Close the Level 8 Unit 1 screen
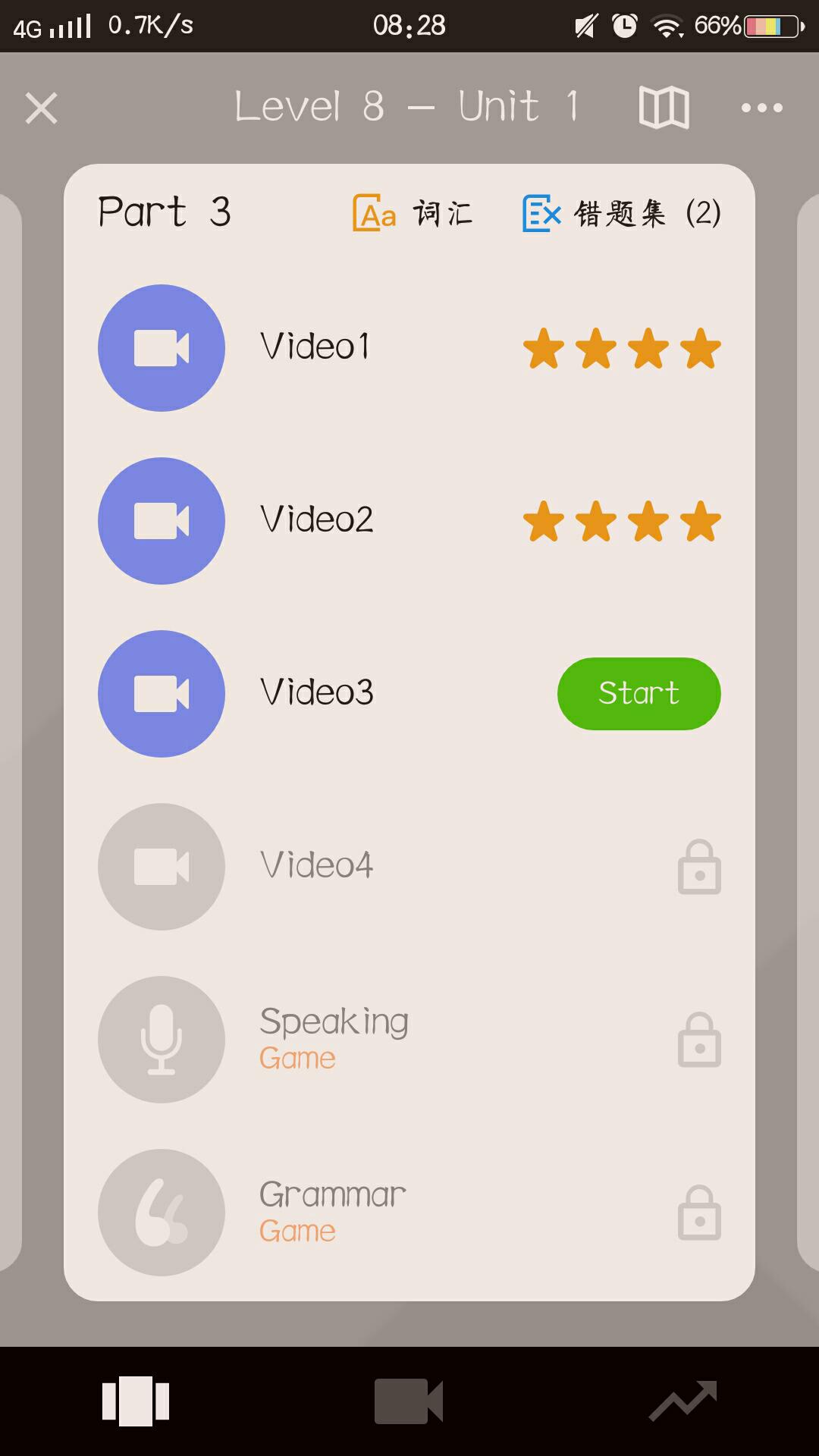This screenshot has height=1456, width=819. tap(41, 108)
